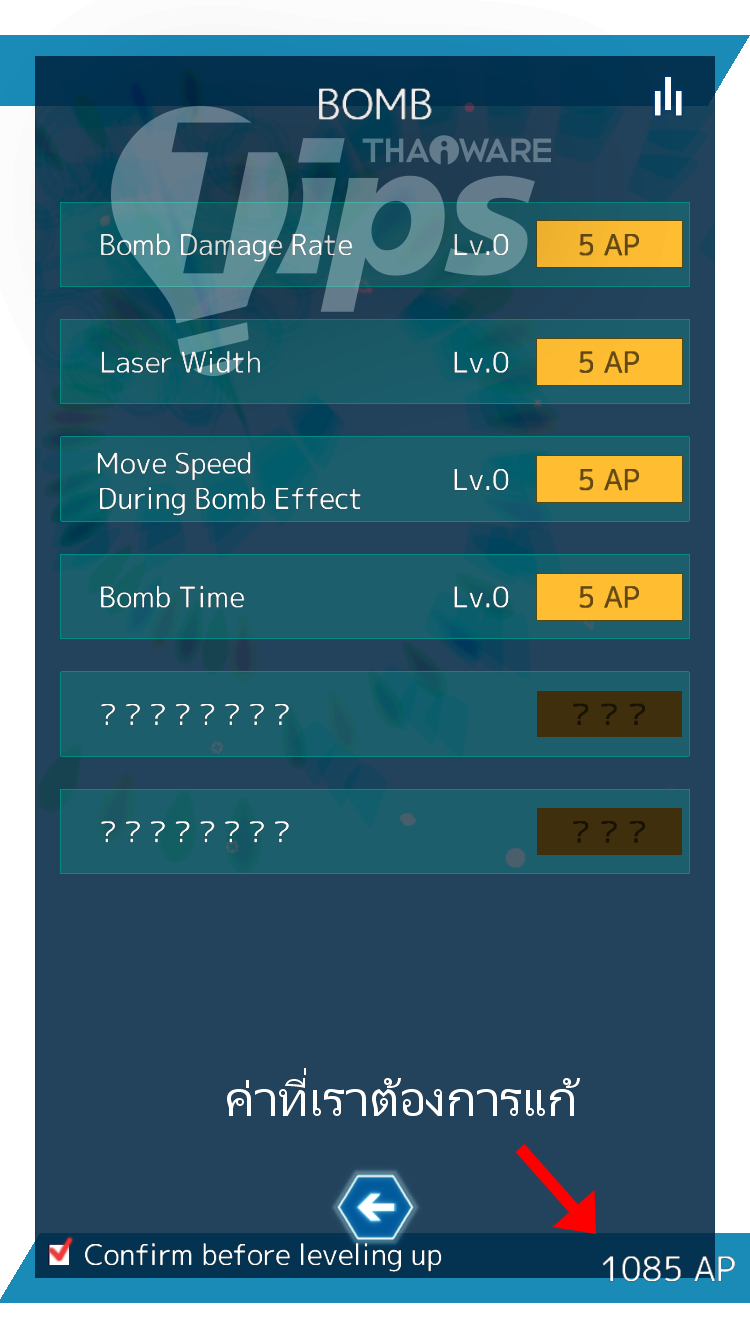Uncheck Confirm before leveling up
750x1334 pixels.
point(60,1253)
